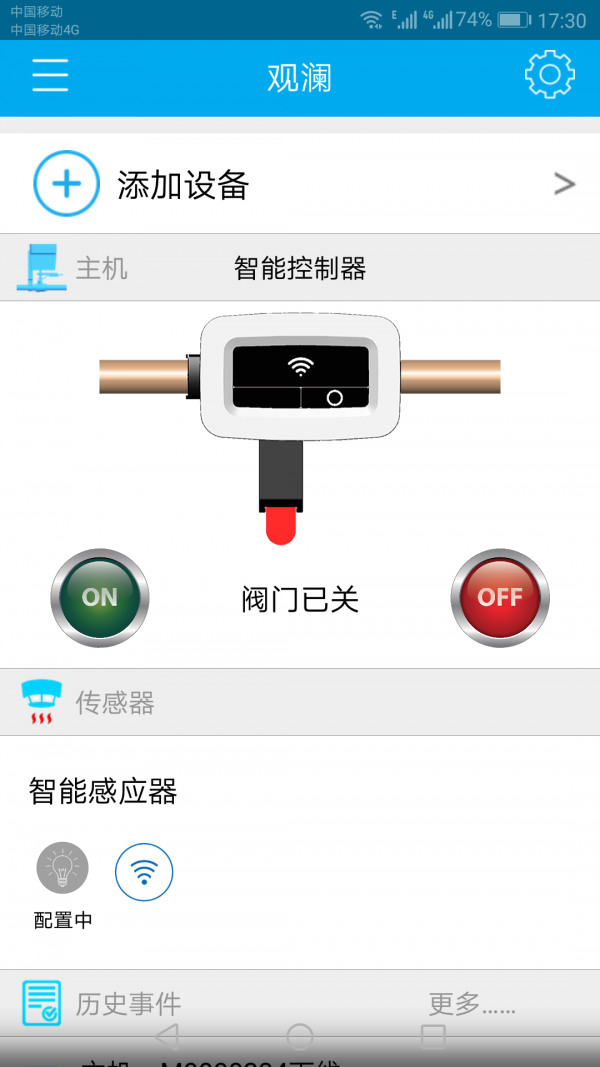Open the hamburger drawer menu

pos(50,76)
